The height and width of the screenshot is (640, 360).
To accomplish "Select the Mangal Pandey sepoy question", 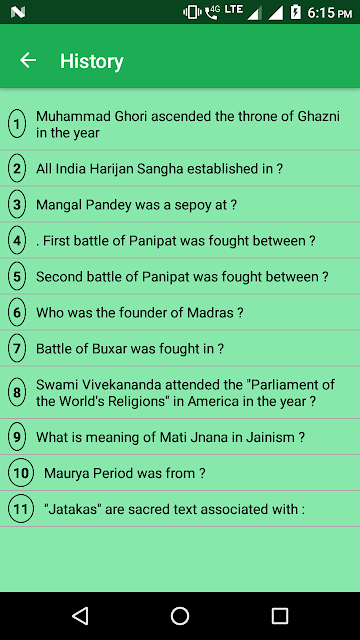I will coord(180,204).
